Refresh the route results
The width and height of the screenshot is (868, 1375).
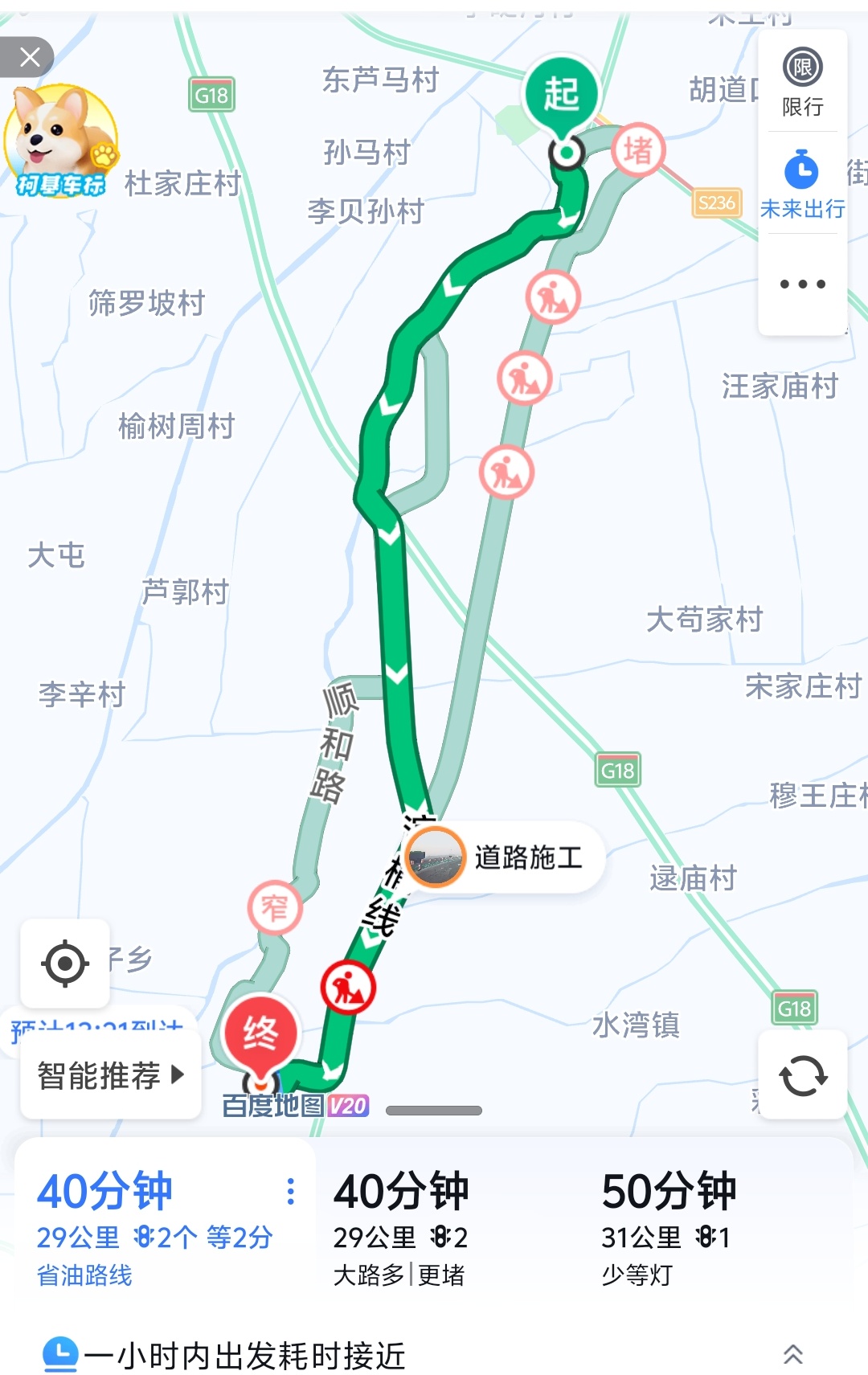click(x=803, y=1075)
